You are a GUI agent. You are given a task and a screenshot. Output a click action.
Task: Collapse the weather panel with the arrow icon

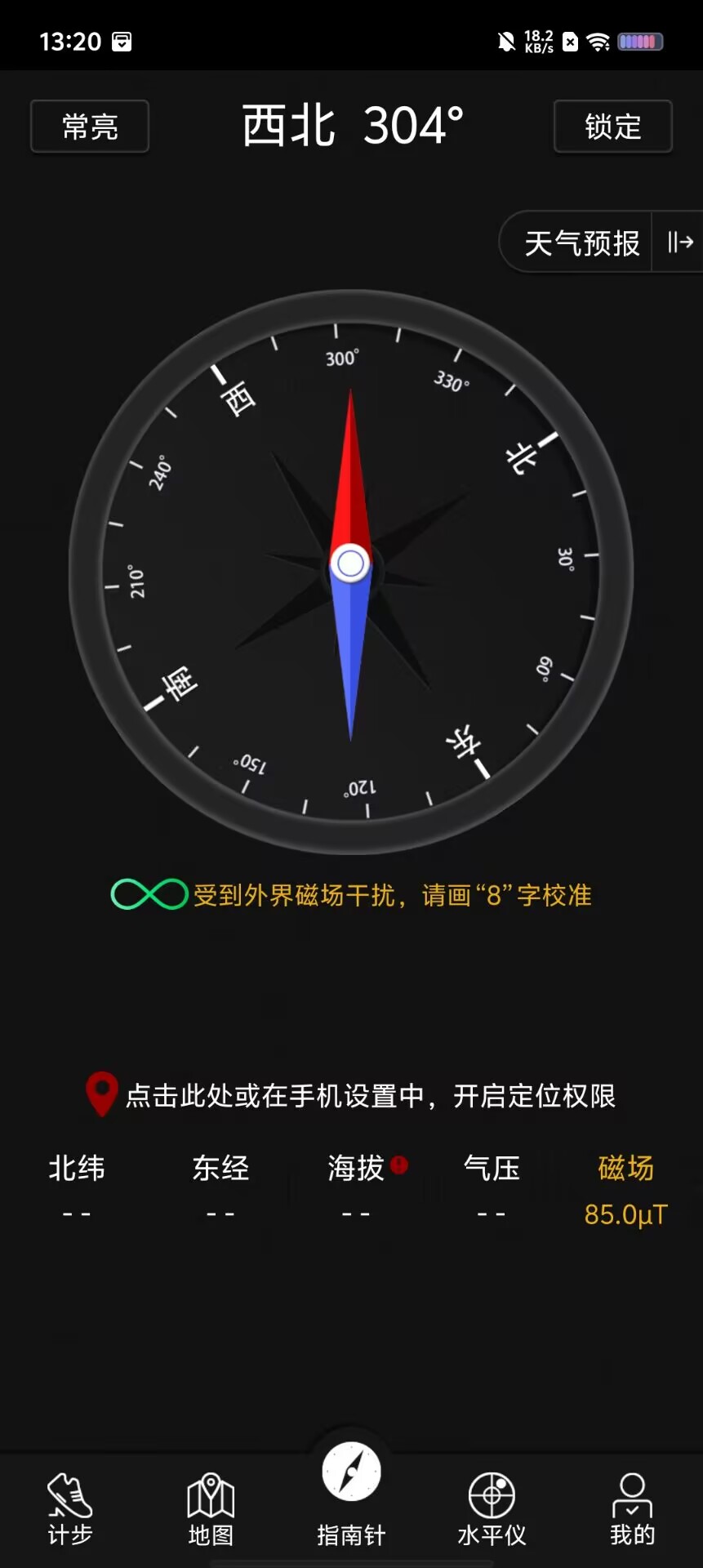[x=679, y=243]
